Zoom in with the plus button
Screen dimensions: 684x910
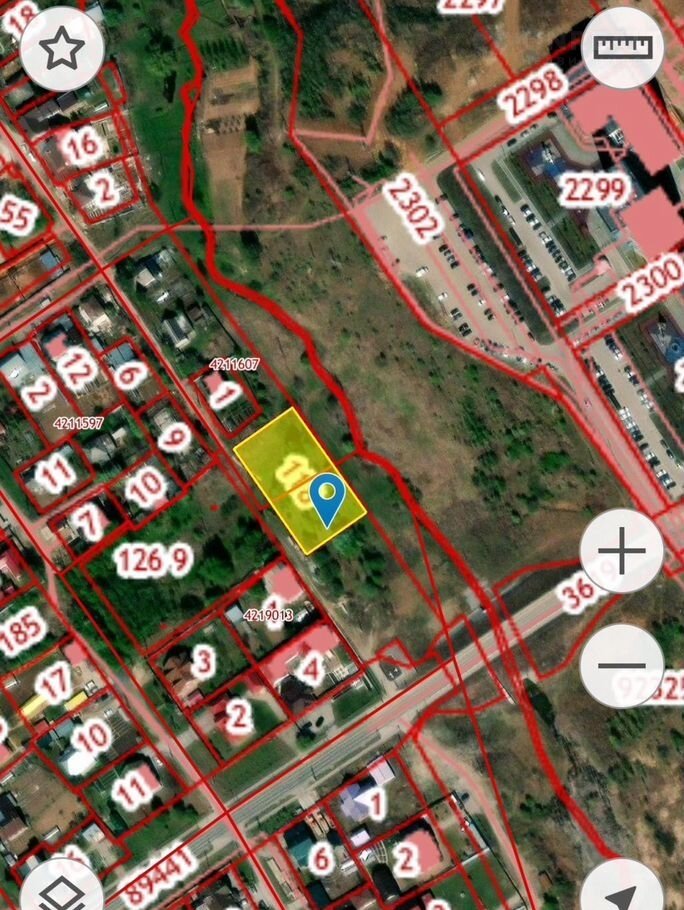pyautogui.click(x=622, y=552)
